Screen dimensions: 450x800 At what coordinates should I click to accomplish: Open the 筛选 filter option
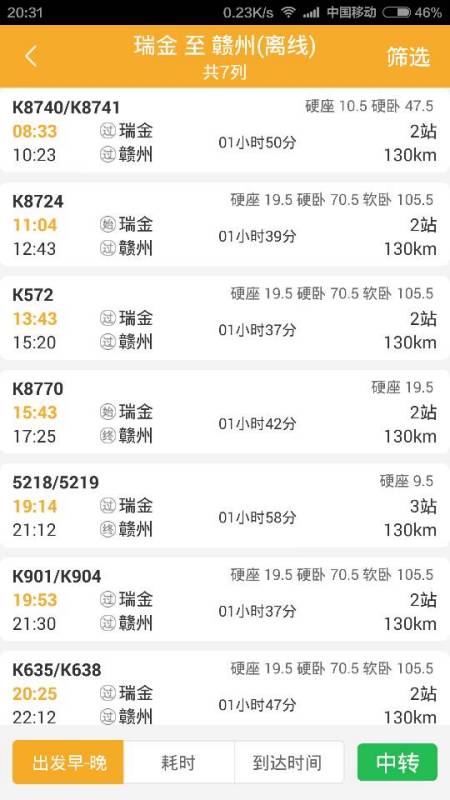pyautogui.click(x=408, y=57)
